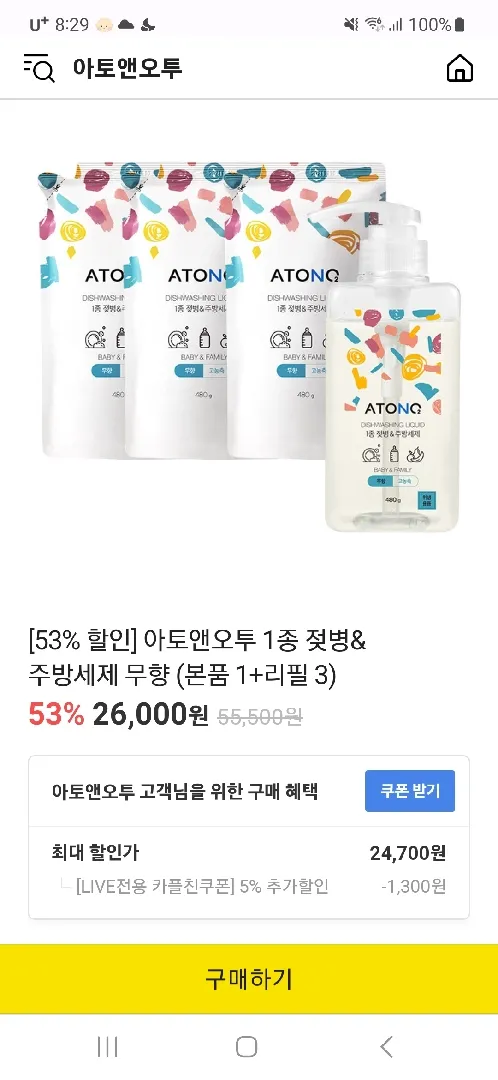
Task: View the ATONO product image
Action: 249,348
